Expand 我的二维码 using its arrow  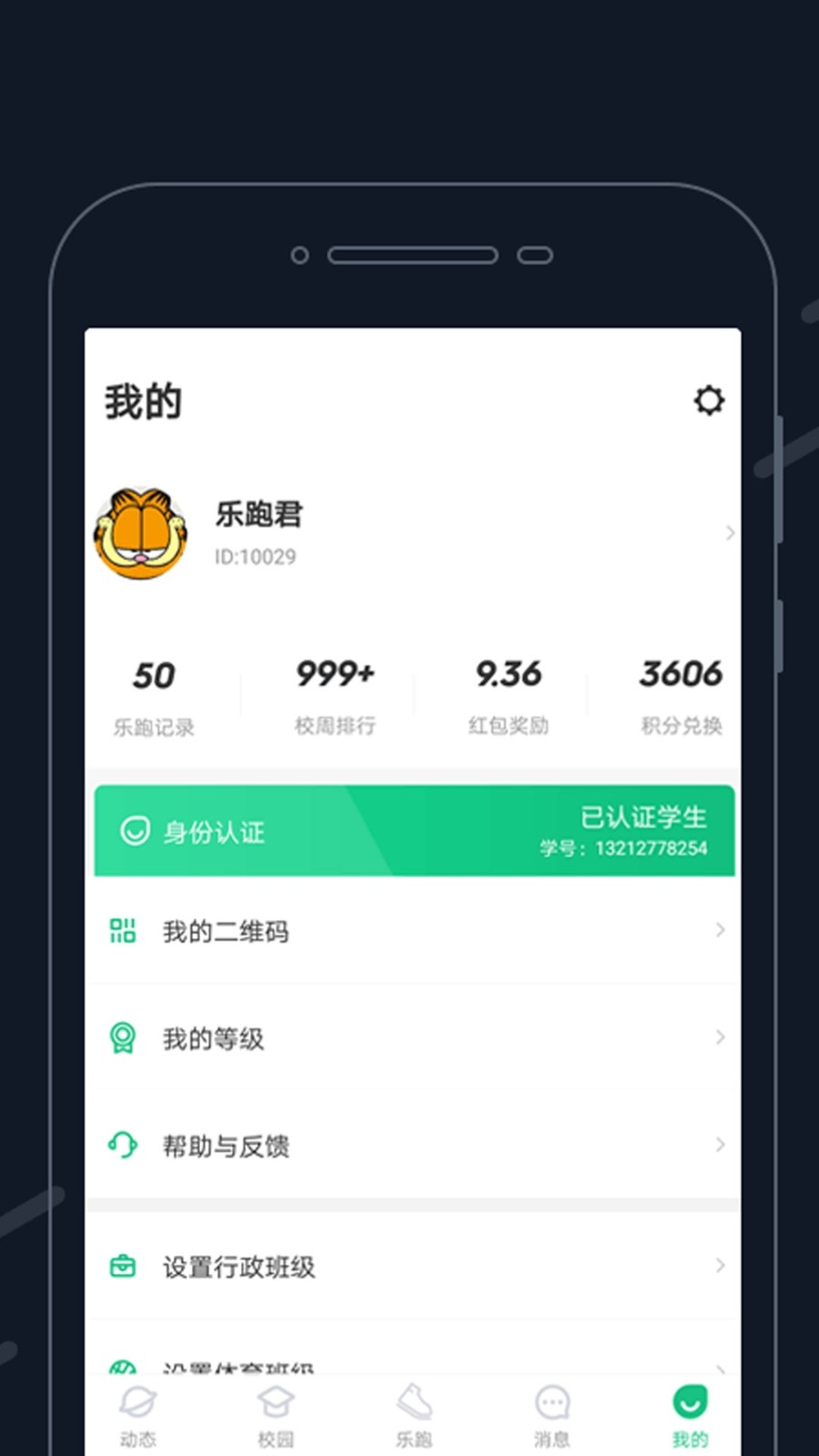(x=721, y=930)
